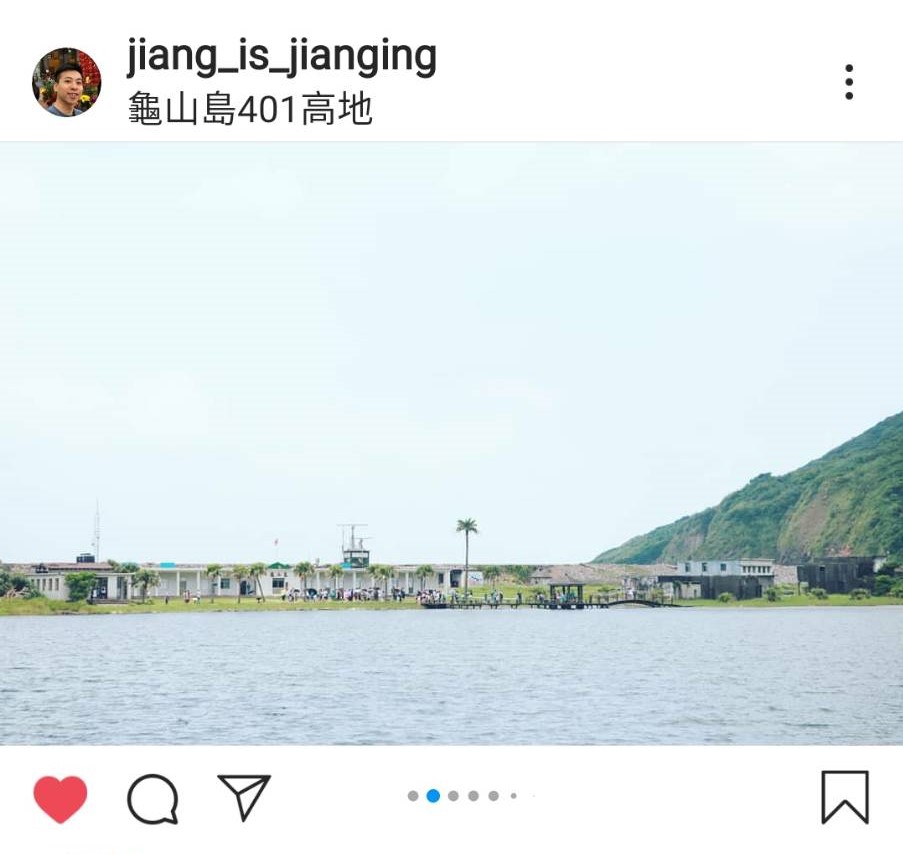The image size is (903, 854).
Task: Save the post with the bookmark icon
Action: [845, 797]
